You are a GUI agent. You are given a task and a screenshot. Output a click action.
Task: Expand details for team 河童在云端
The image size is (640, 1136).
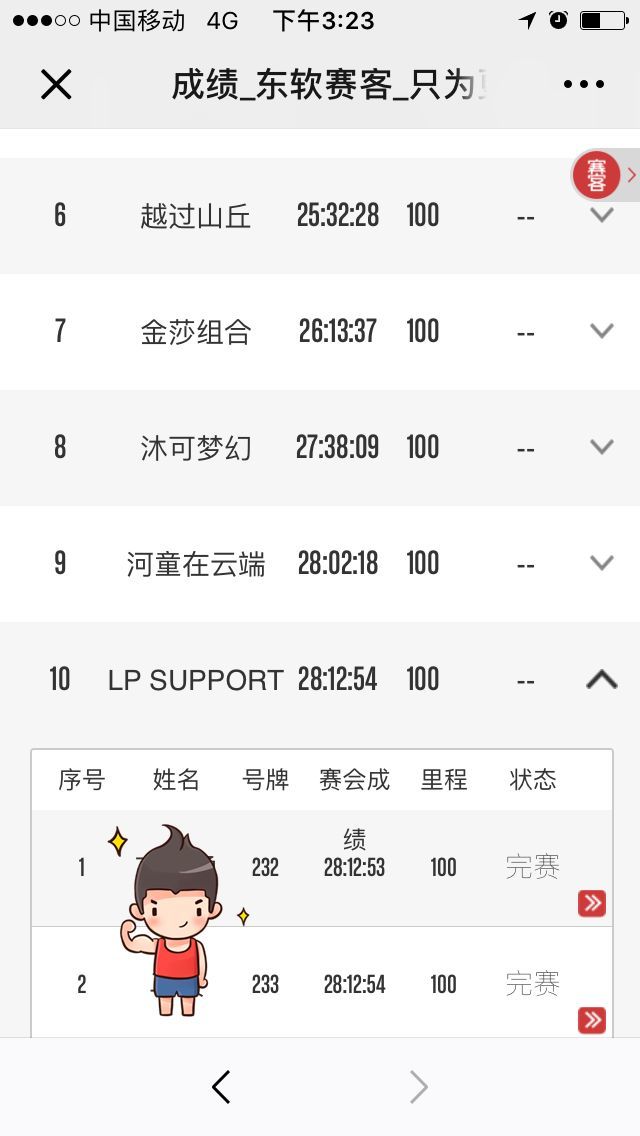click(x=602, y=563)
